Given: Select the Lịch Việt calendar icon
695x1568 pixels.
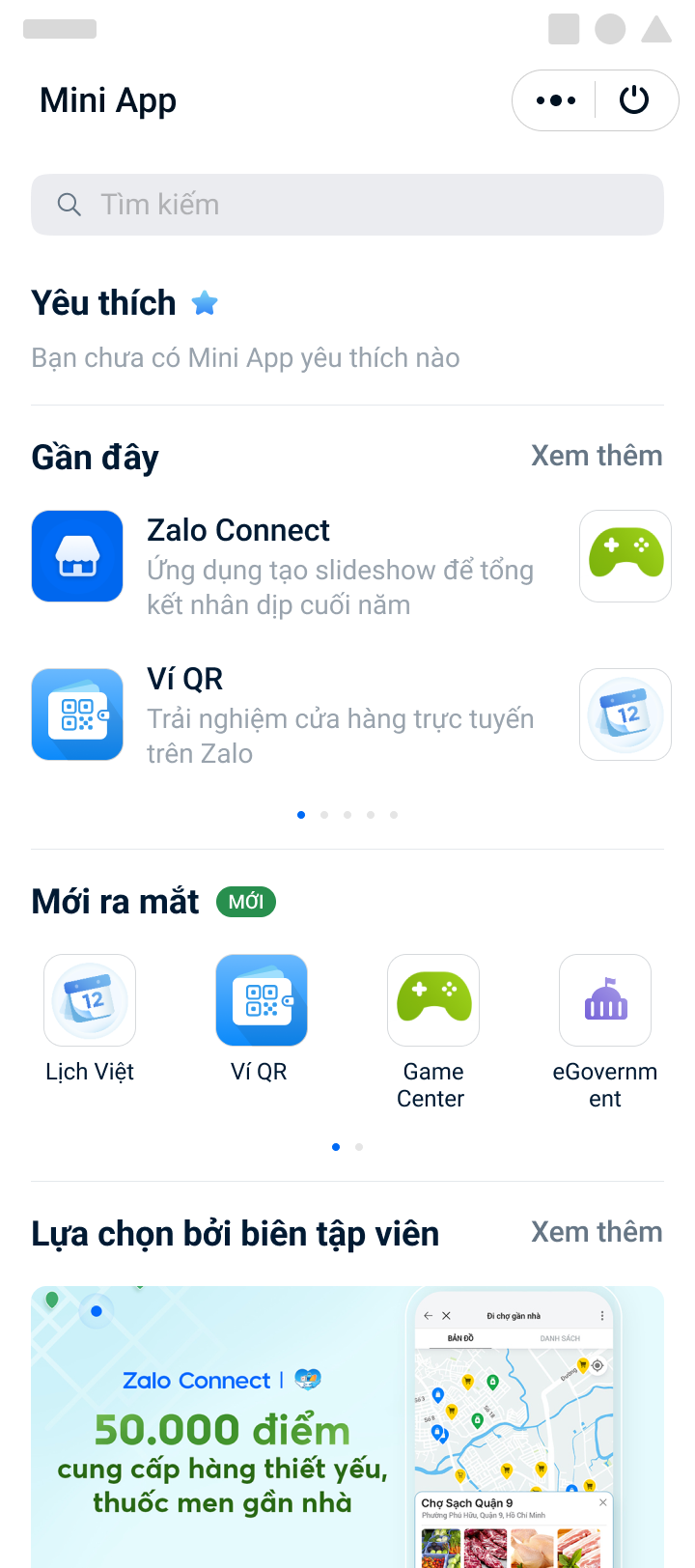Looking at the screenshot, I should click(89, 1000).
